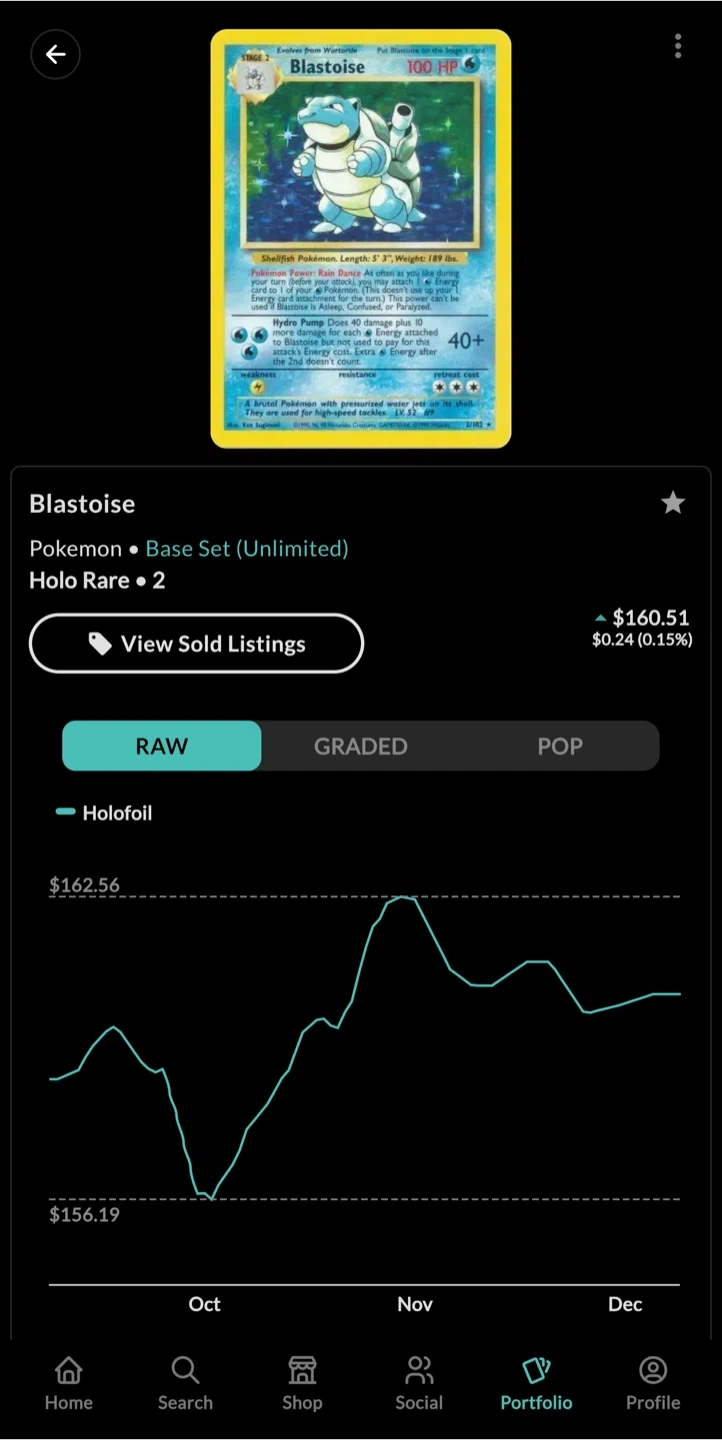Enlarge the Blastoise card image

(361, 239)
